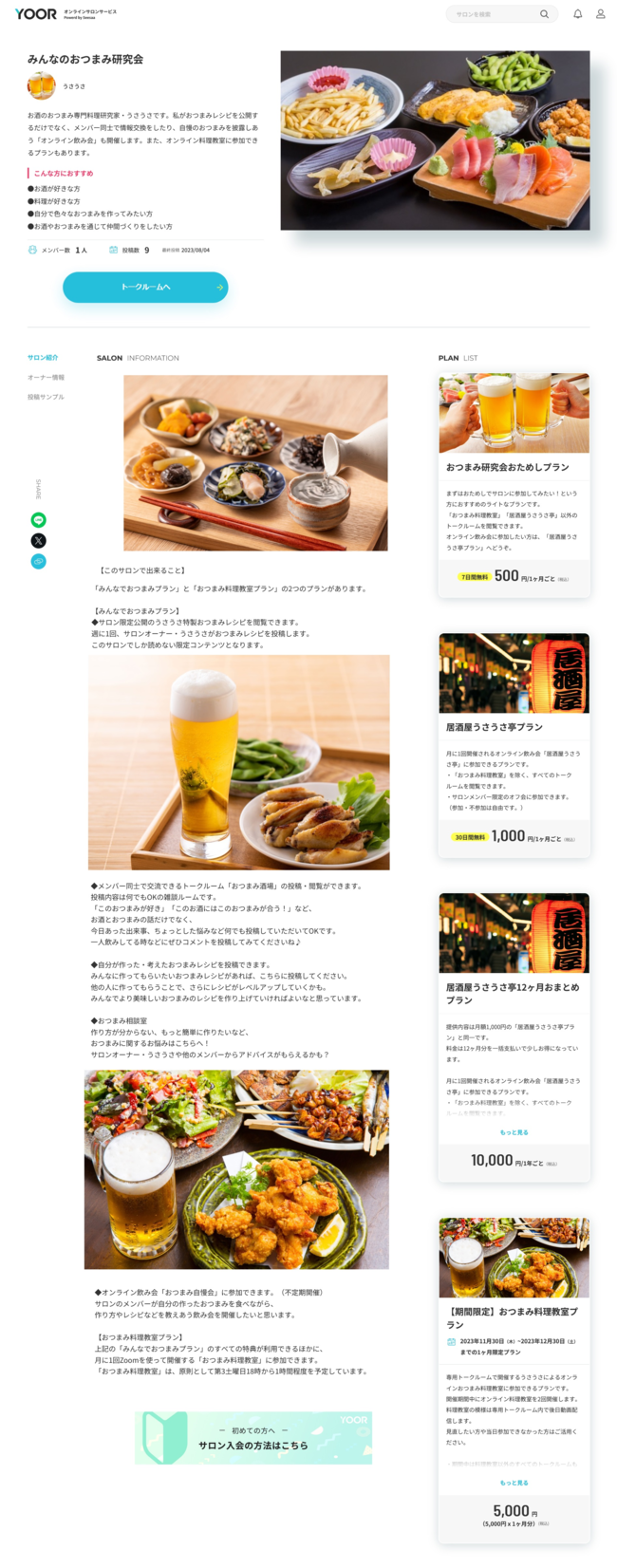Open the 居酒屋うさうさ亭プラン card

point(514,745)
